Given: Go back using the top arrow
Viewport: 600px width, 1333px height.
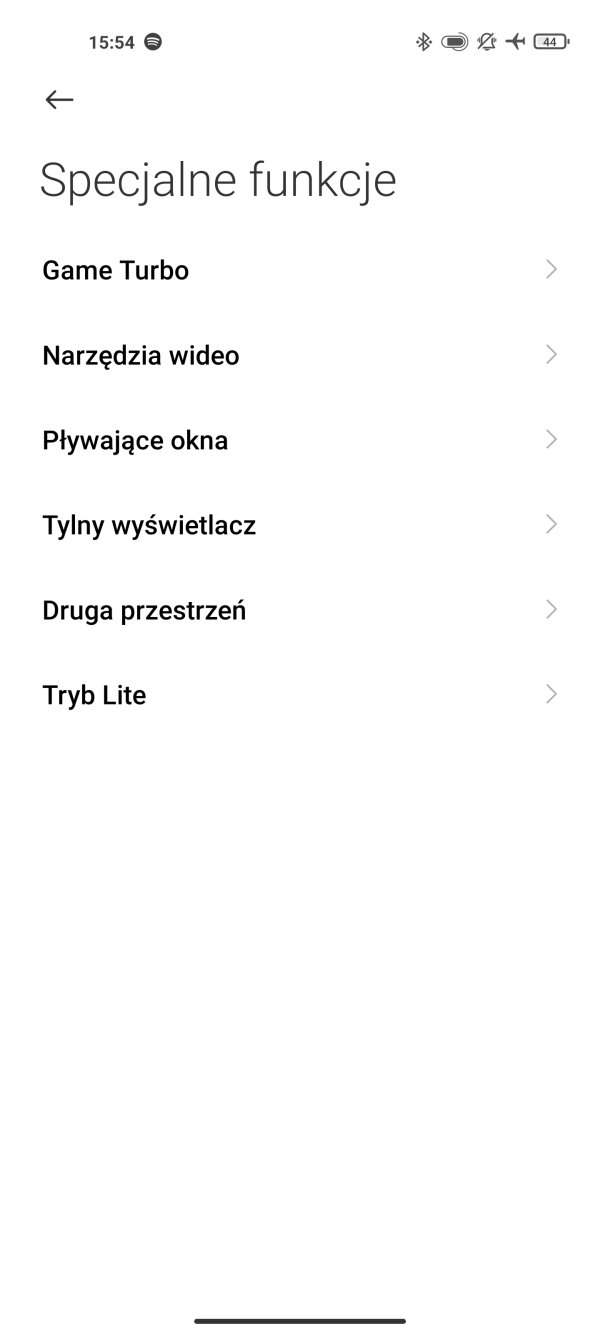Looking at the screenshot, I should 60,99.
